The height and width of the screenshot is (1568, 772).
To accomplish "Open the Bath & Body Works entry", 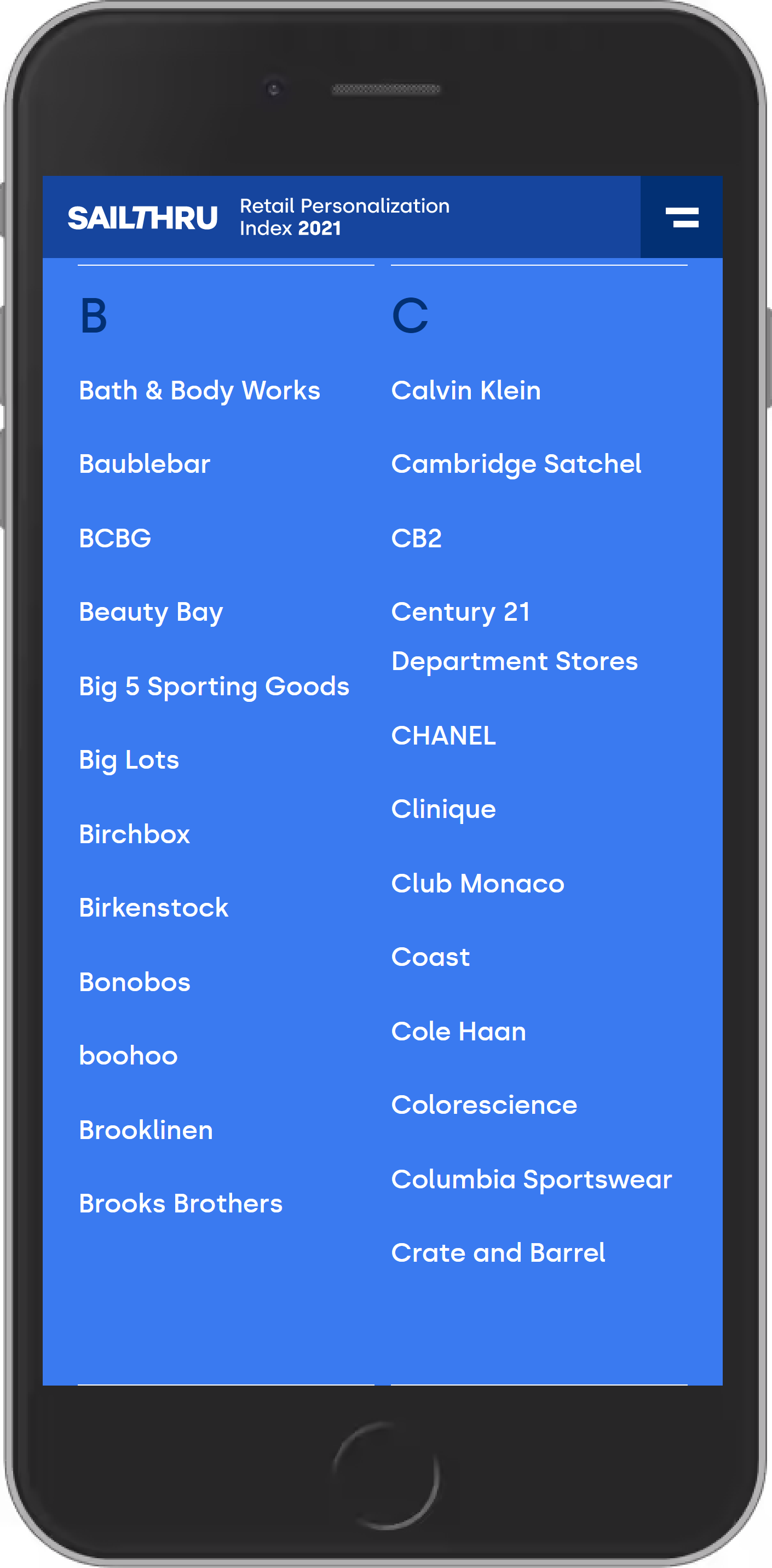I will point(199,391).
